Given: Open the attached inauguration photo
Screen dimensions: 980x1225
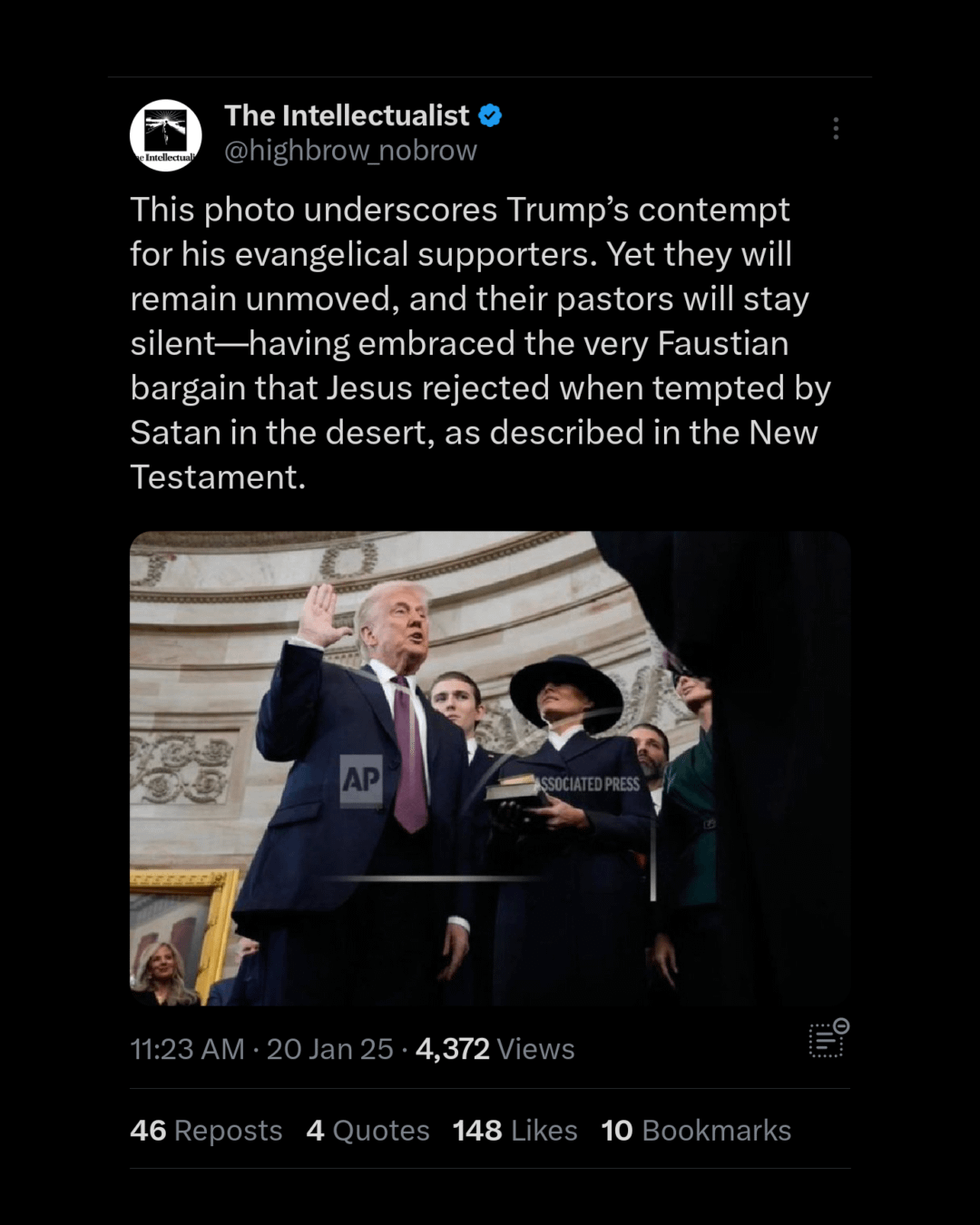Looking at the screenshot, I should tap(489, 768).
